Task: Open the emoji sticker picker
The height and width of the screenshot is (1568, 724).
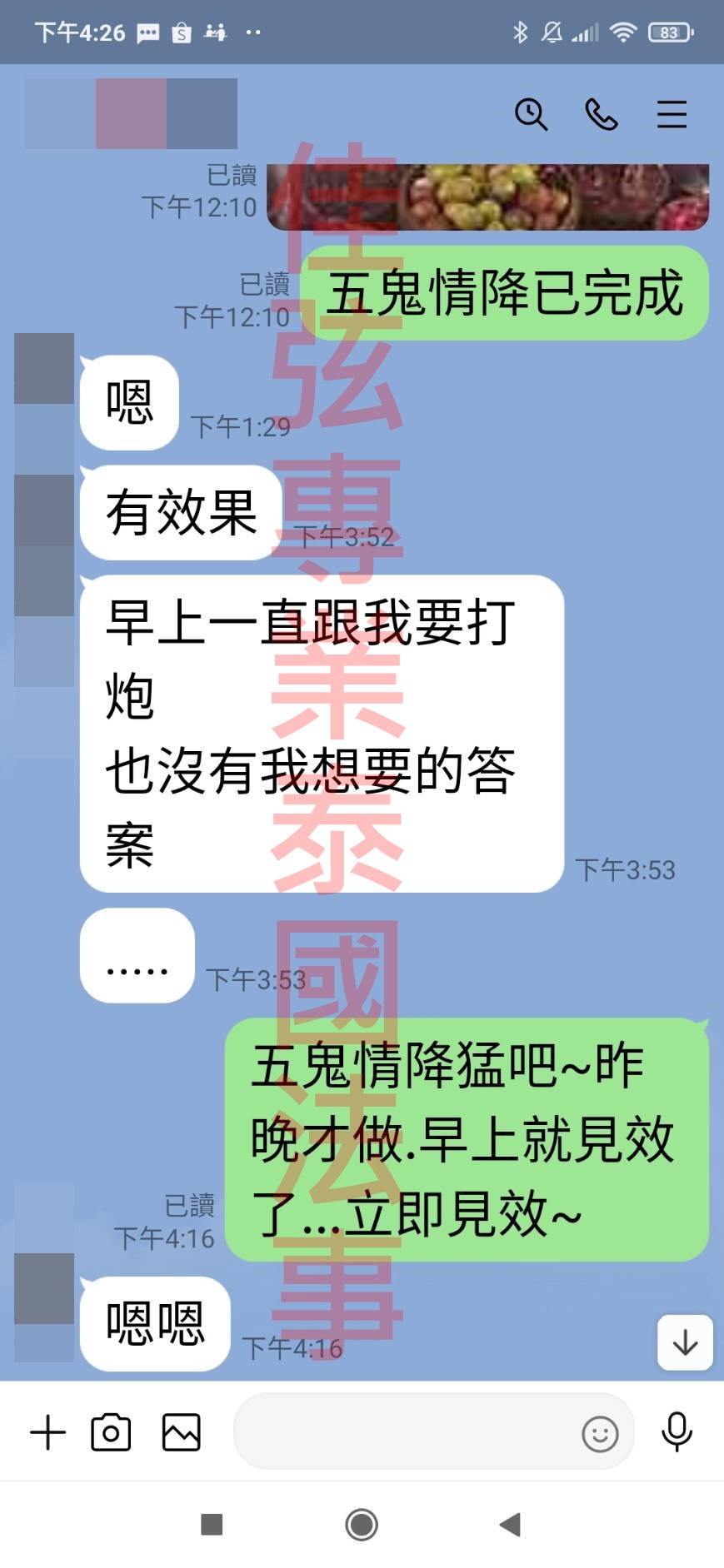Action: point(600,1434)
